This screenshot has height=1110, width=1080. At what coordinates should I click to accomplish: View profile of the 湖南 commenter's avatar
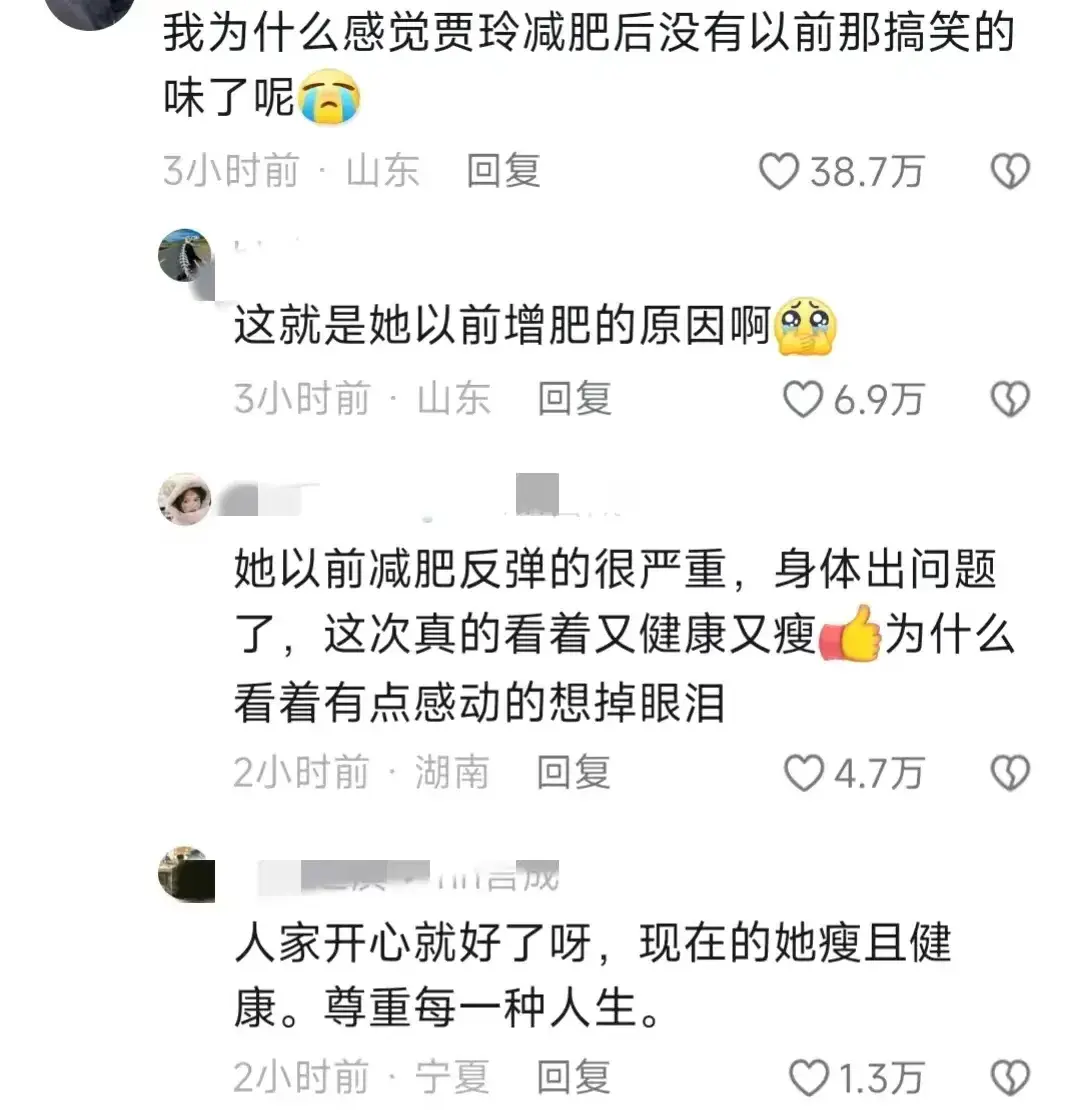click(x=185, y=499)
